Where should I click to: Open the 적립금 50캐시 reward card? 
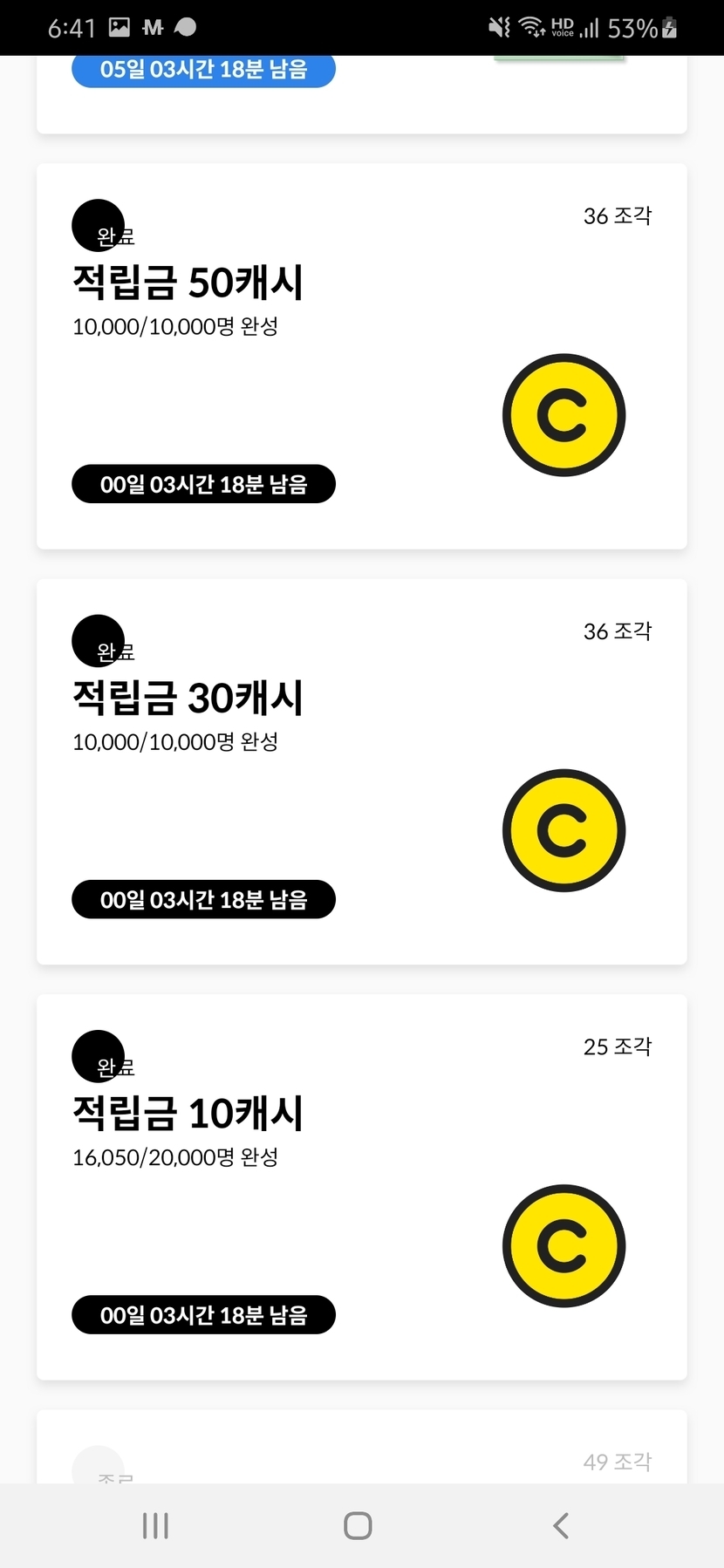coord(361,356)
